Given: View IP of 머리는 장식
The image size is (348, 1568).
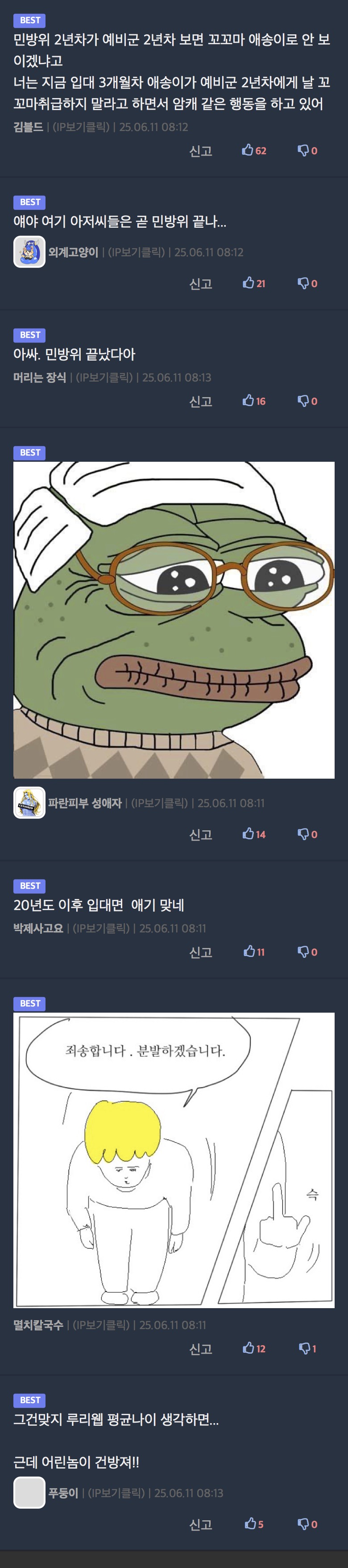Looking at the screenshot, I should click(104, 378).
